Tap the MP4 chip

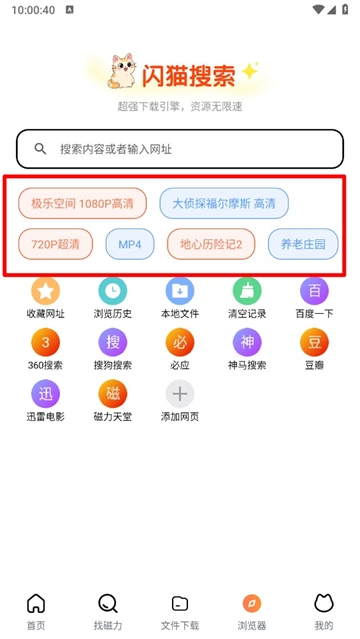click(130, 244)
